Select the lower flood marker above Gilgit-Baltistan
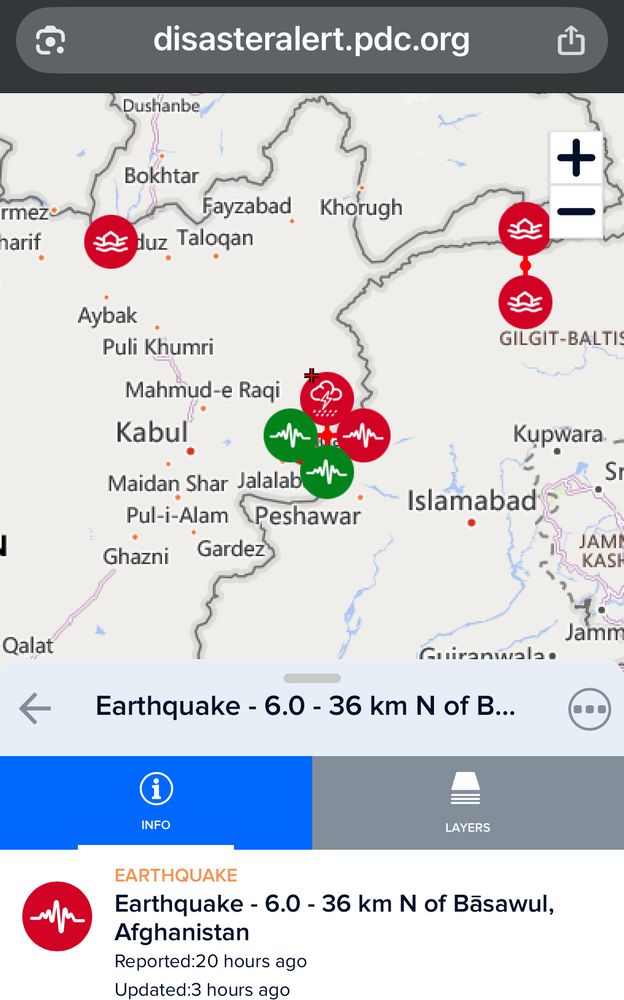This screenshot has width=624, height=1000. point(525,301)
